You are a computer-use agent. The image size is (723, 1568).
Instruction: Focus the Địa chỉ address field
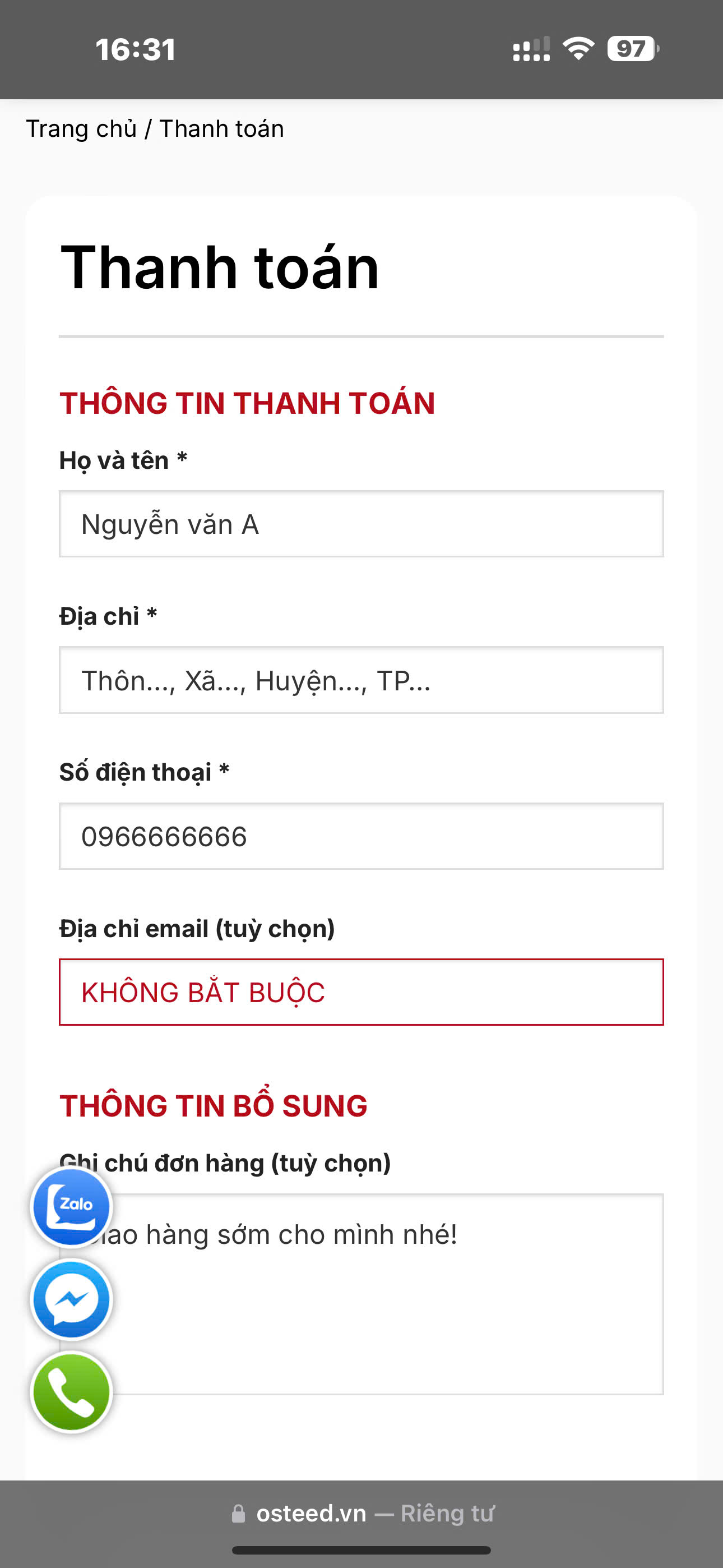(x=361, y=680)
